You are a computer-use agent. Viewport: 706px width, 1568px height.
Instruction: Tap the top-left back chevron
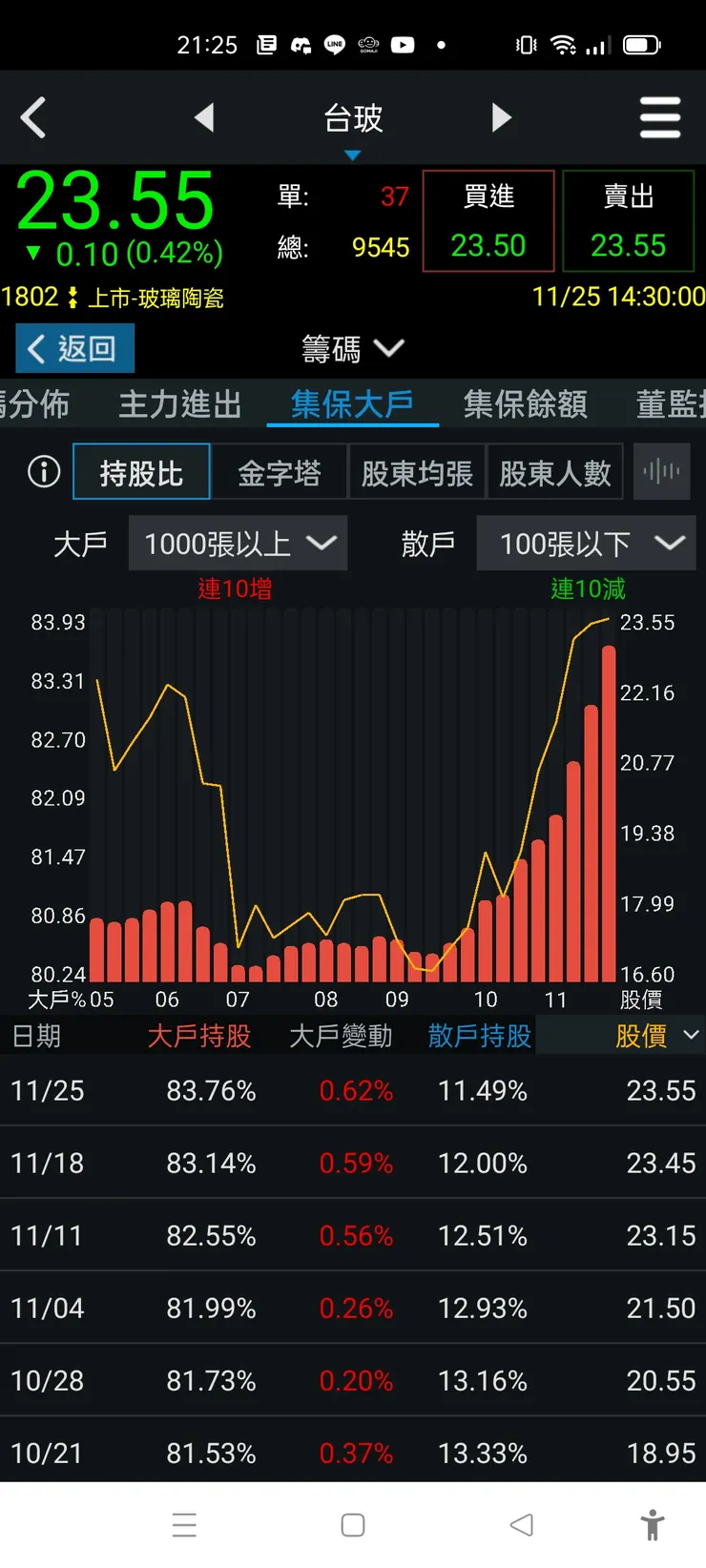[34, 116]
